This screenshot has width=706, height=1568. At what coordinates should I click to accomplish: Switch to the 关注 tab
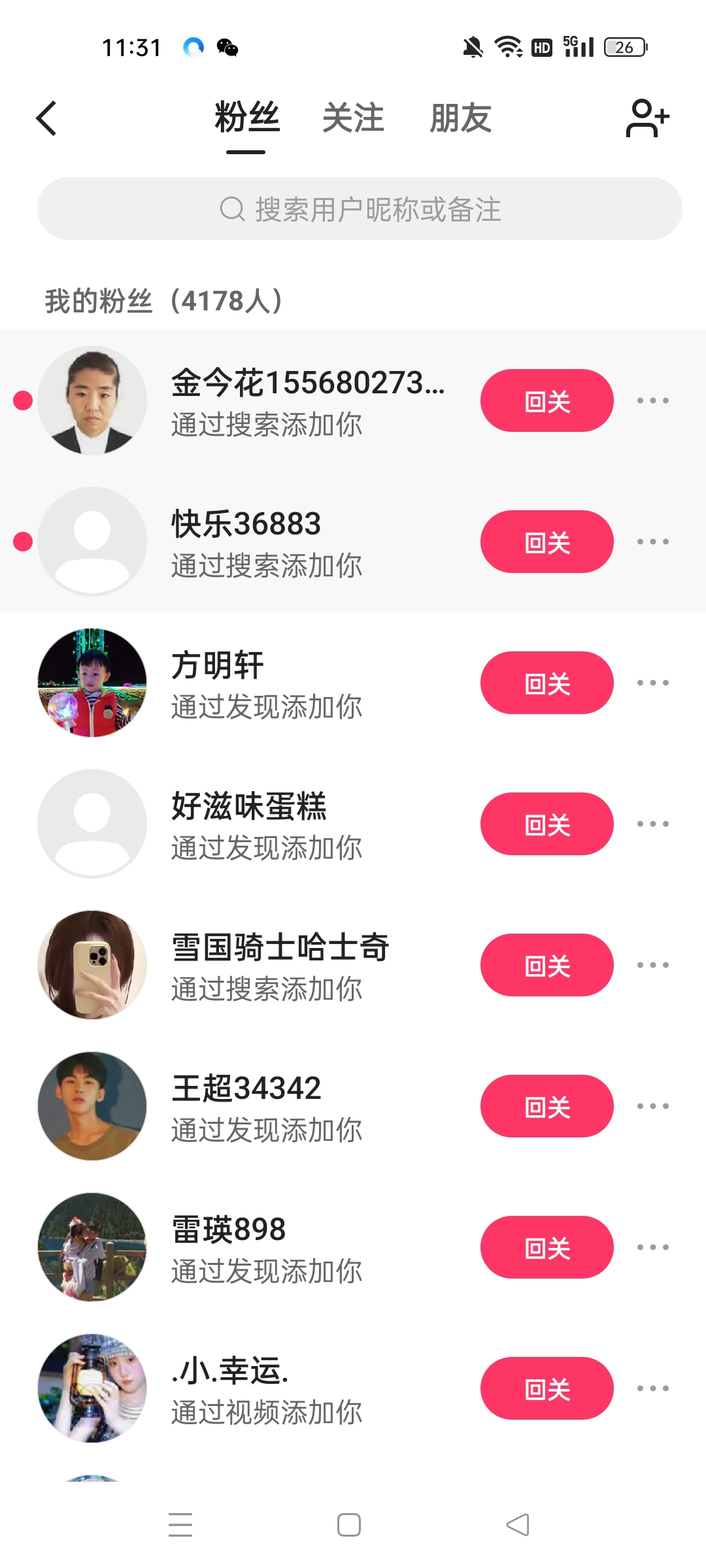(x=353, y=118)
